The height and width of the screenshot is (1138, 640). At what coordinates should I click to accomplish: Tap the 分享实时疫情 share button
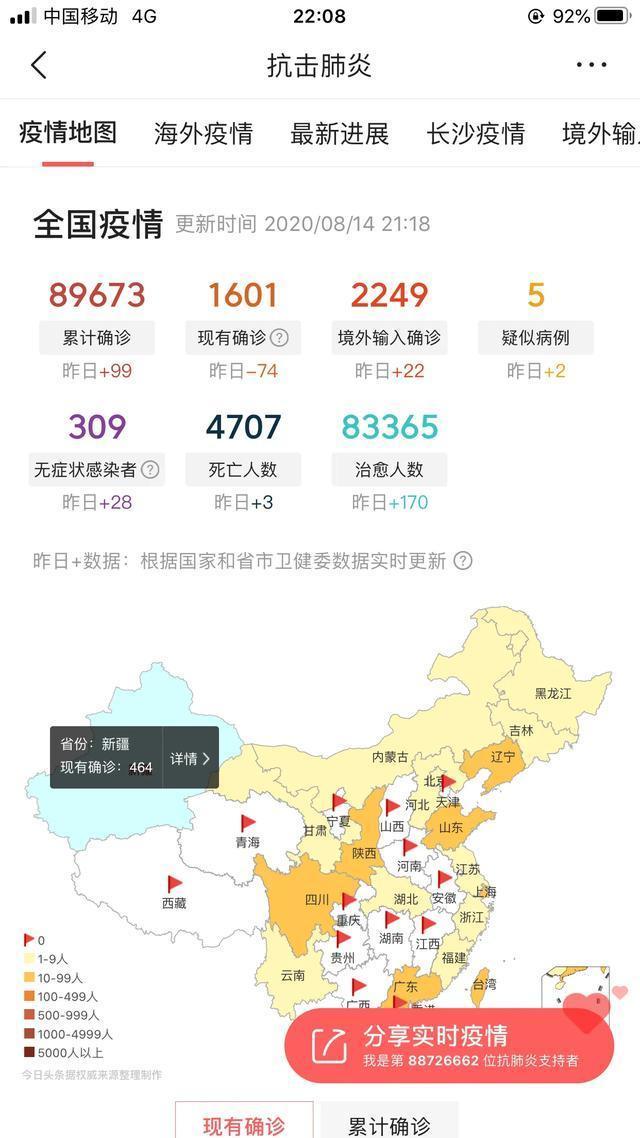[448, 1045]
